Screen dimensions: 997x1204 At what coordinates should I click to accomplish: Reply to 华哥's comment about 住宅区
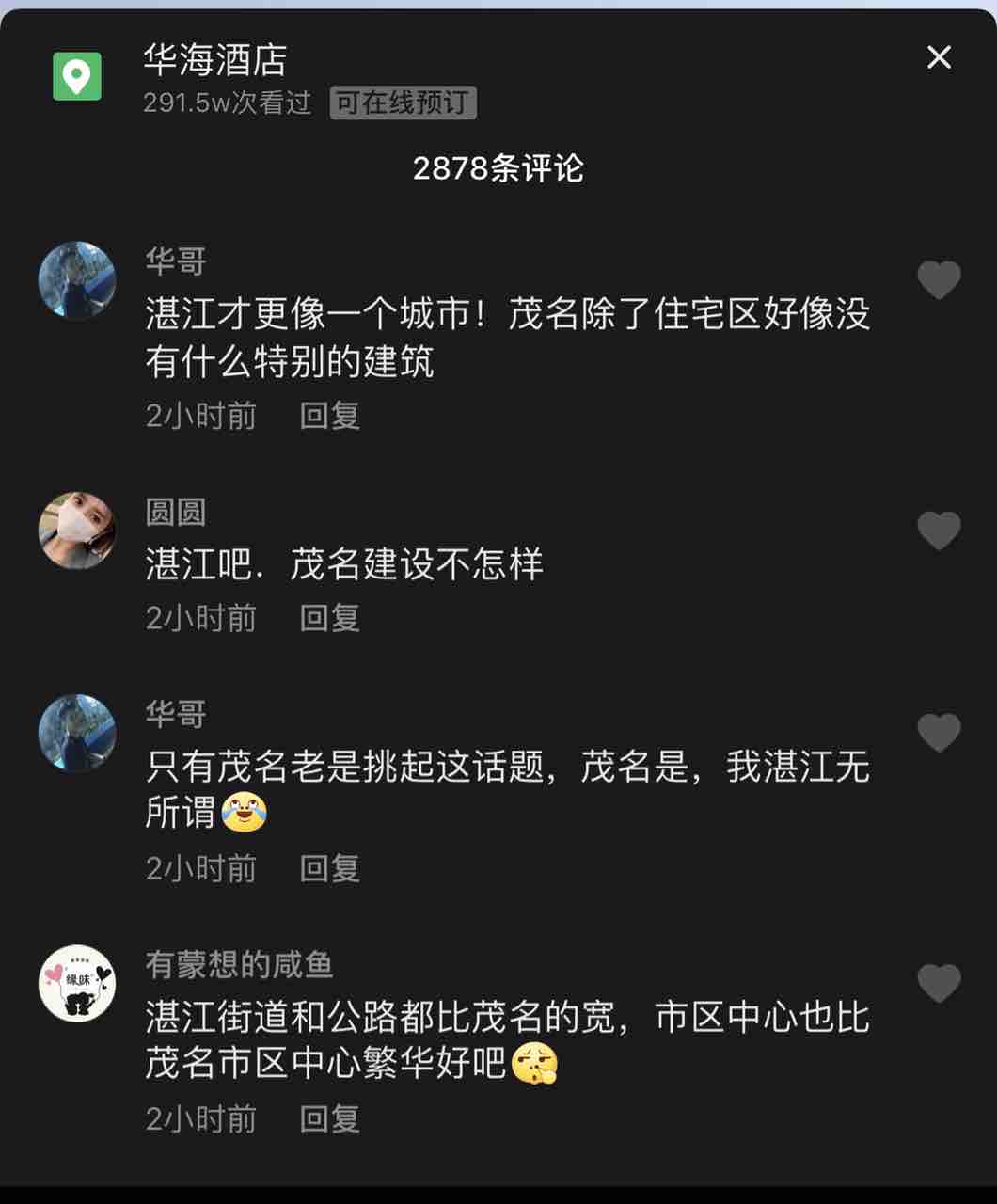coord(329,416)
